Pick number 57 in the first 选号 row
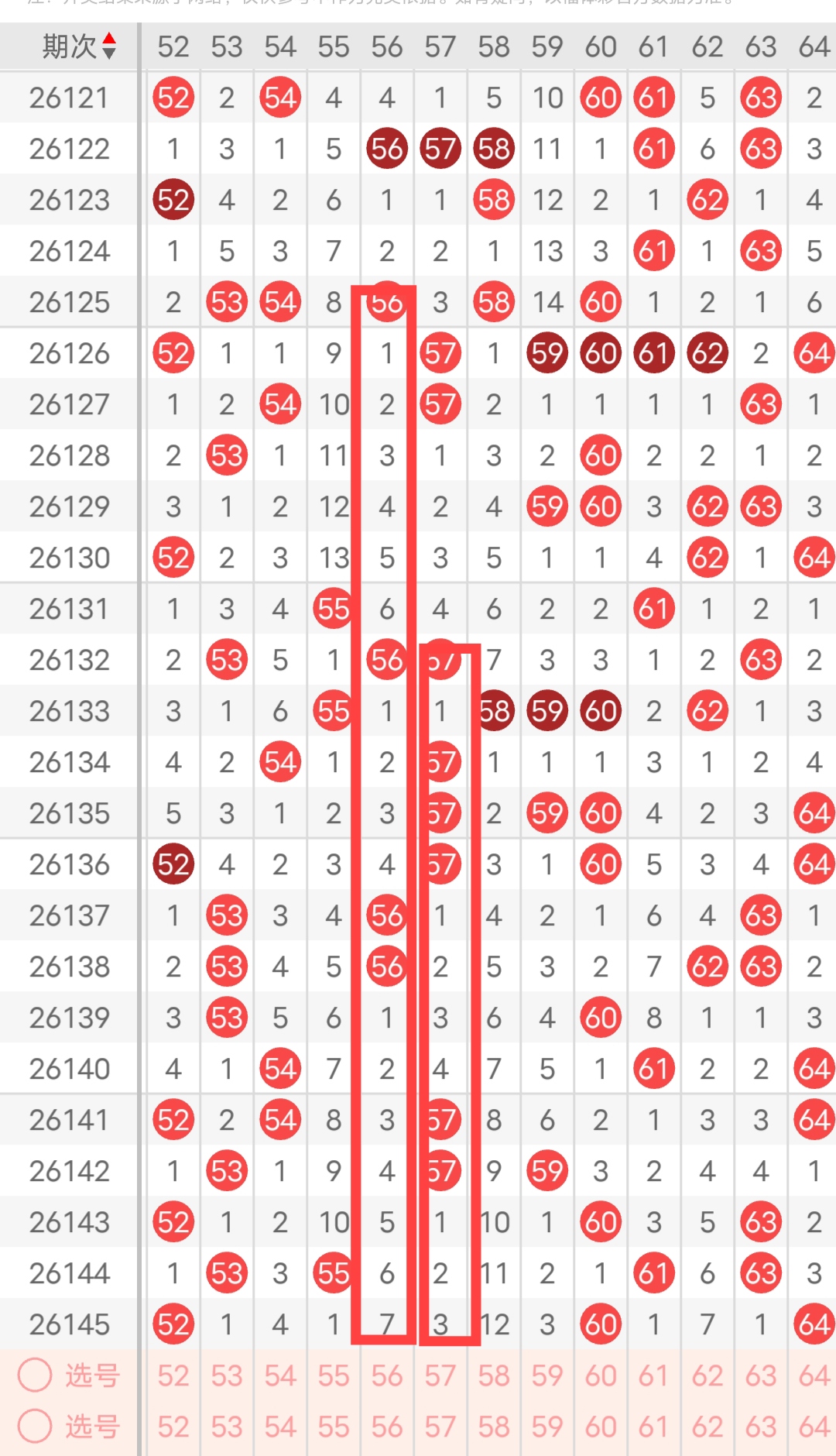 [440, 1375]
